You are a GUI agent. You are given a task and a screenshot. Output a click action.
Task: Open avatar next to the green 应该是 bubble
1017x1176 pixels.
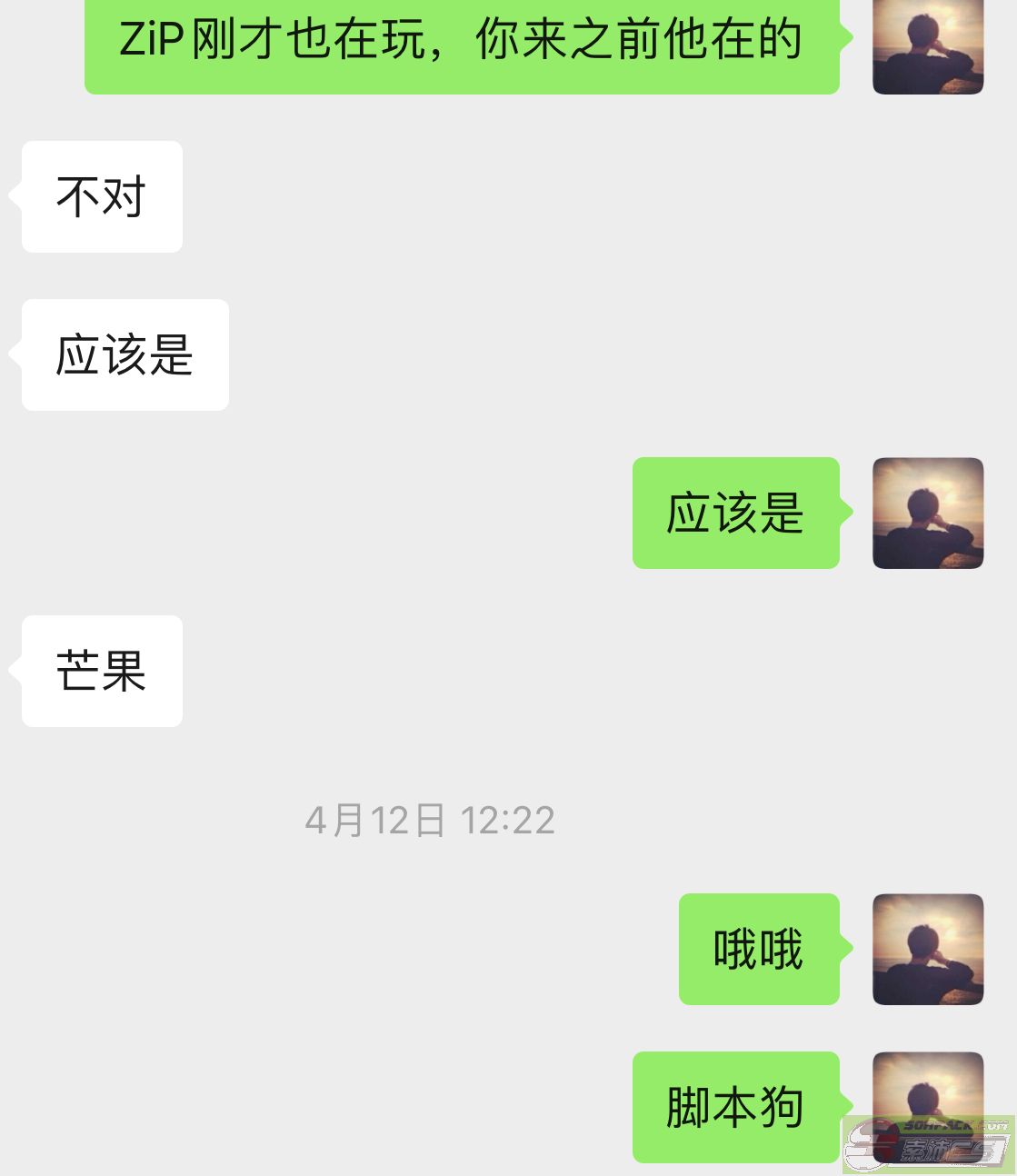[928, 513]
